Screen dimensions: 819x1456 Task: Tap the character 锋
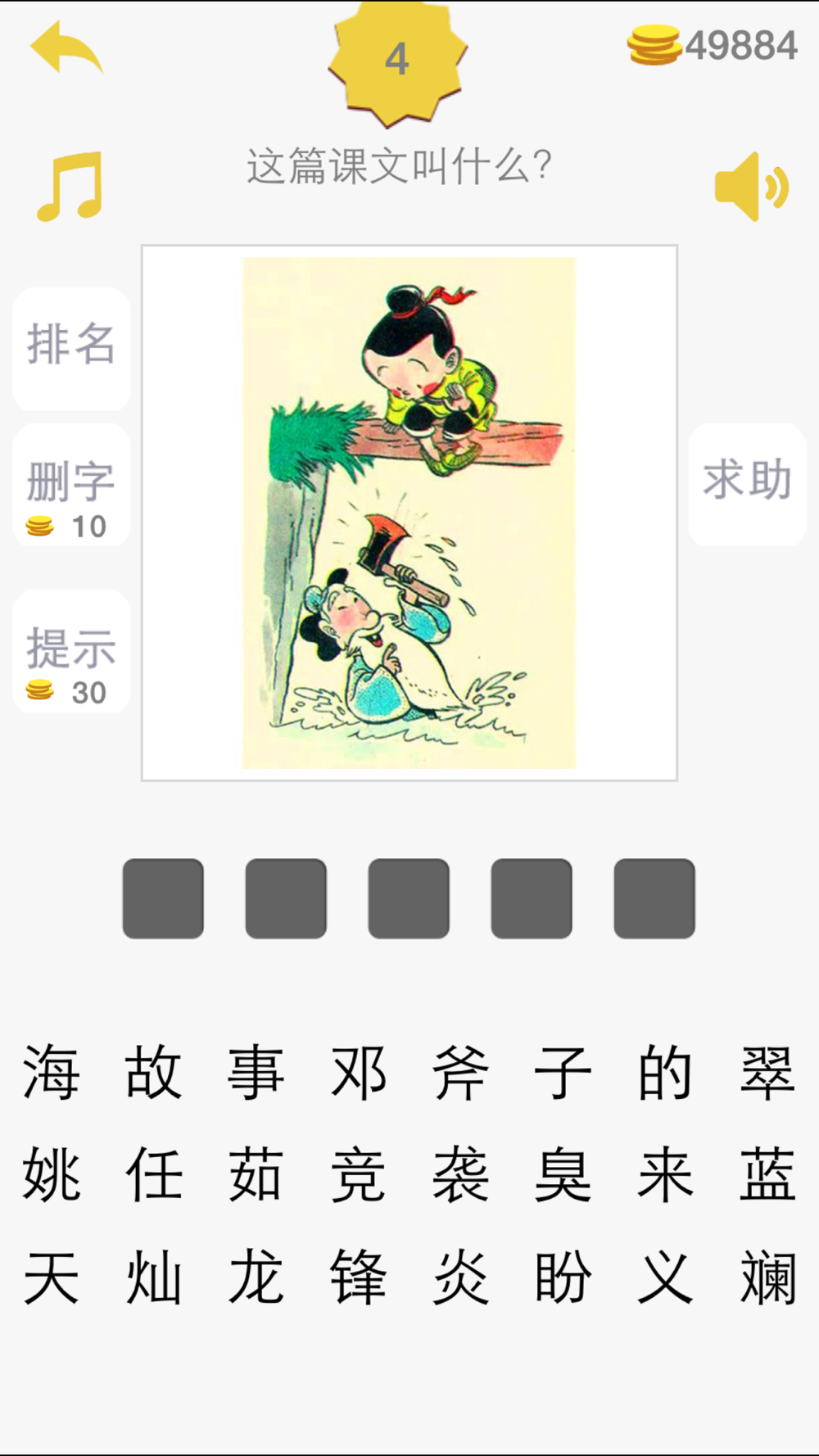[x=358, y=1277]
